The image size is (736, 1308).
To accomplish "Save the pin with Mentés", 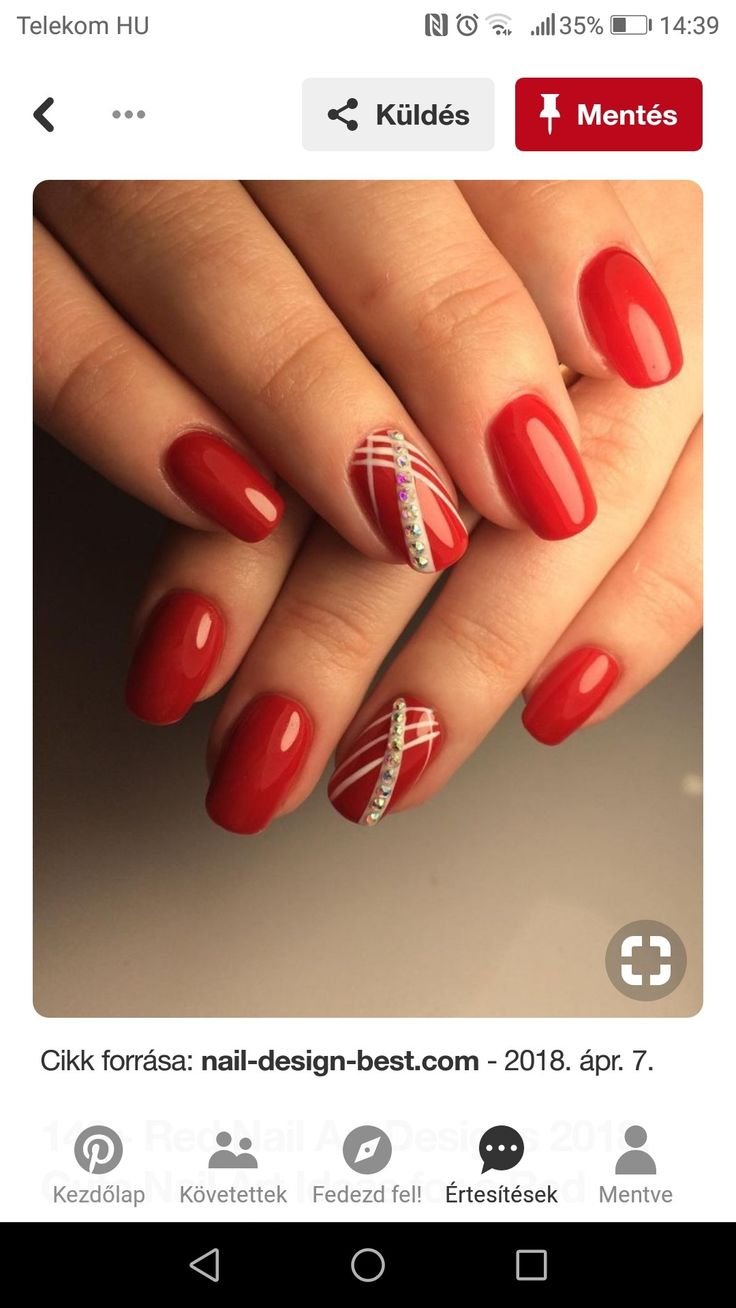I will (x=609, y=115).
